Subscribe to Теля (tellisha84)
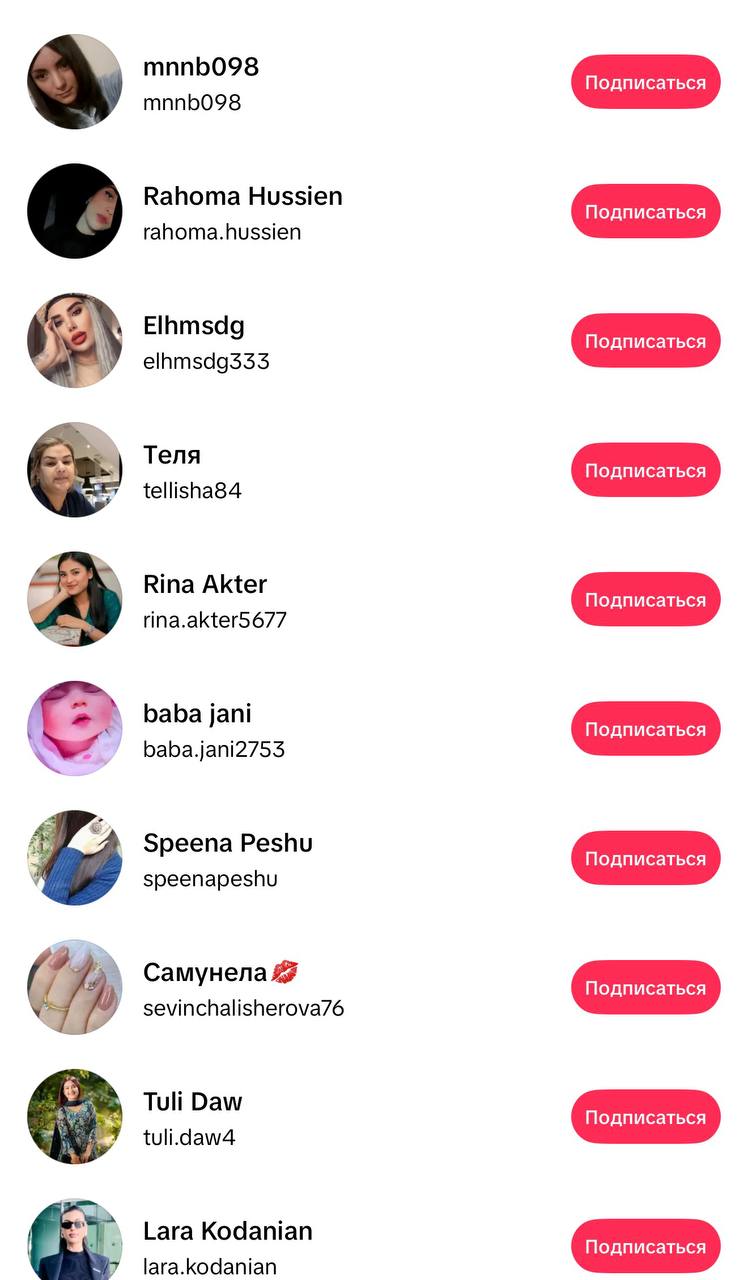This screenshot has height=1280, width=748. click(645, 470)
